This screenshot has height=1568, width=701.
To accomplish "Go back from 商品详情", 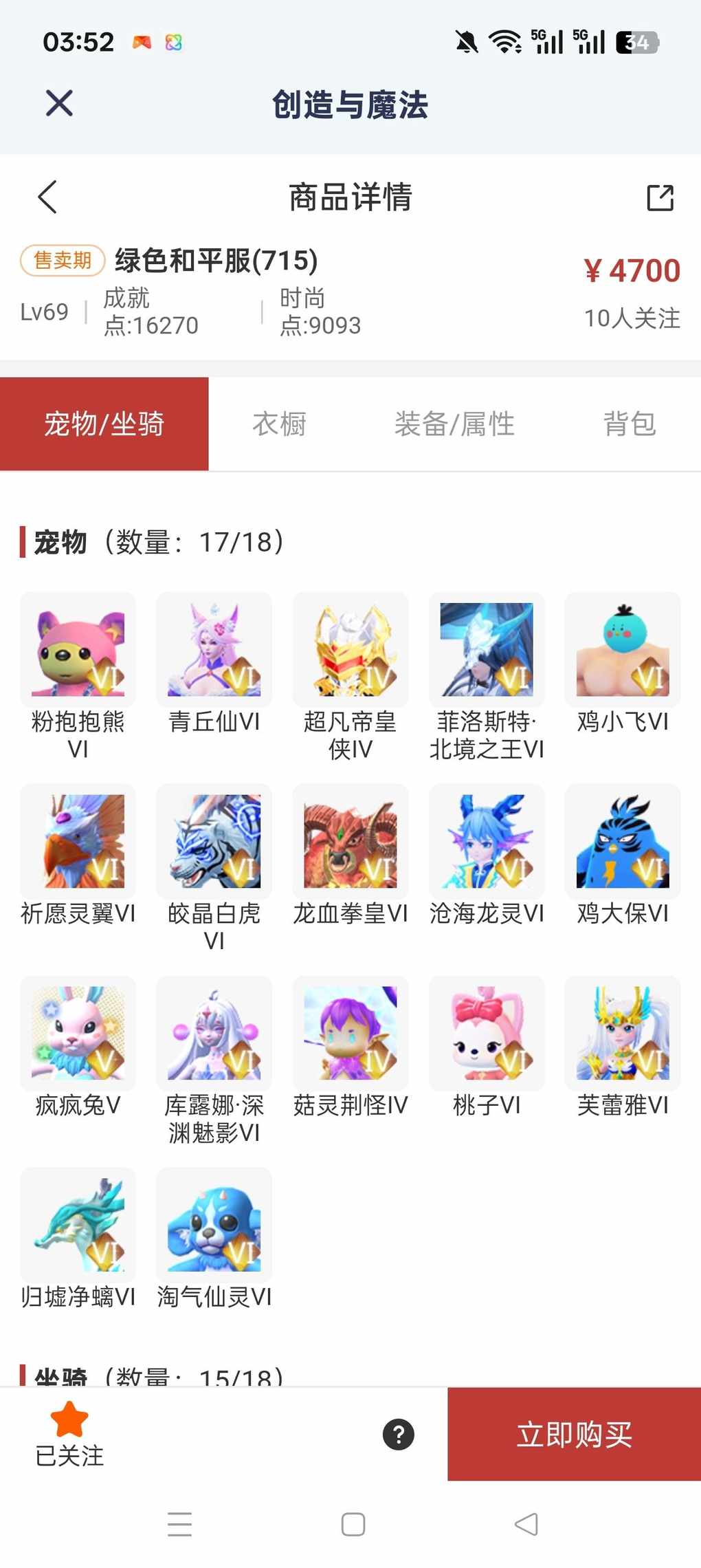I will click(47, 197).
